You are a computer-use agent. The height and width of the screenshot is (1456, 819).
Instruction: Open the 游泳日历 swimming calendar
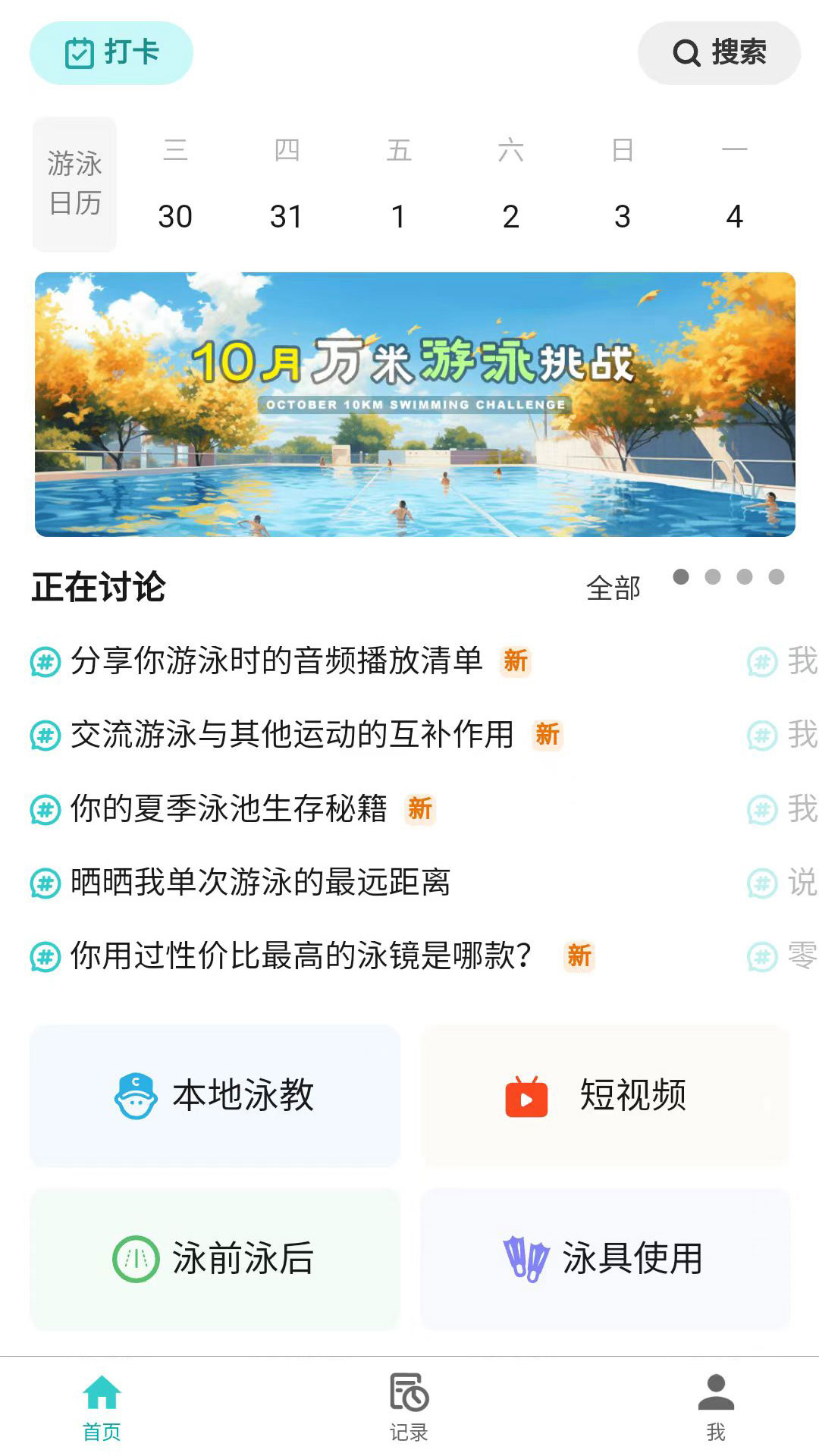74,184
